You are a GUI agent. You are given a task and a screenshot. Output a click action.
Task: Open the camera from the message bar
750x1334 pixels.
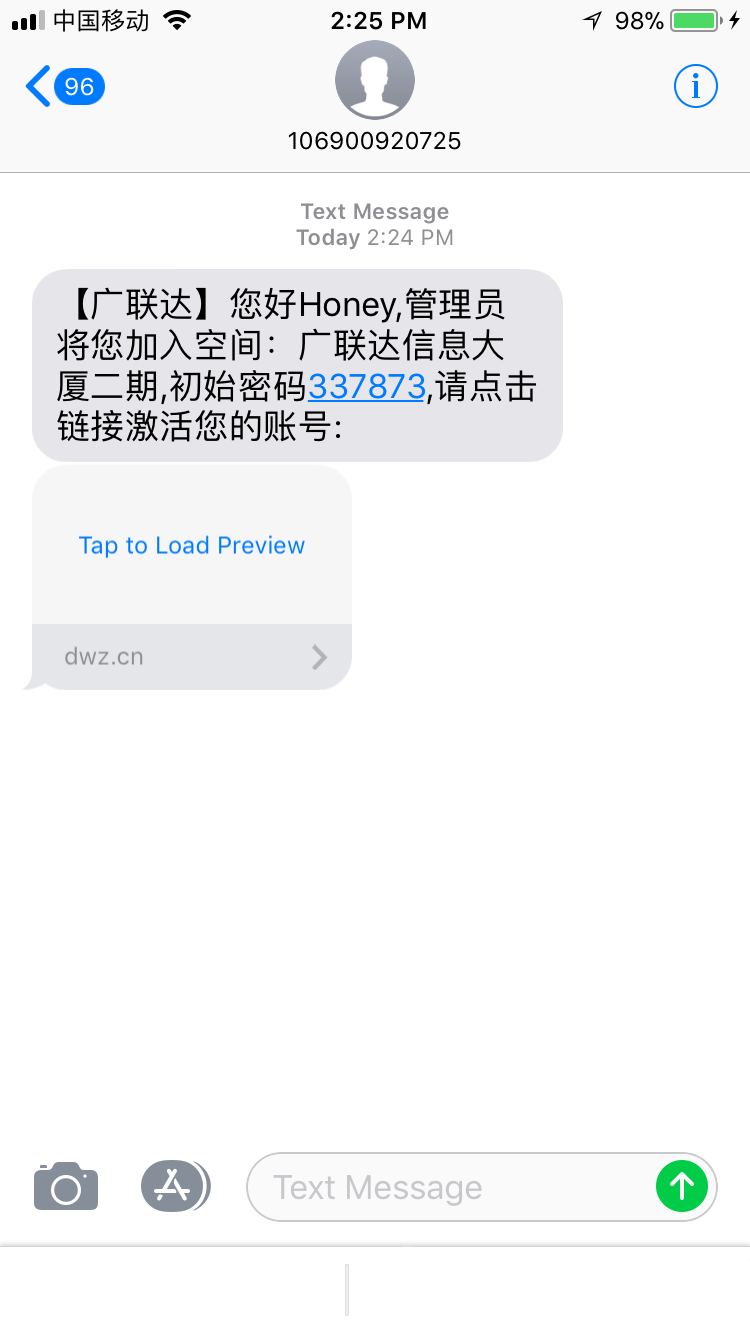[65, 1186]
